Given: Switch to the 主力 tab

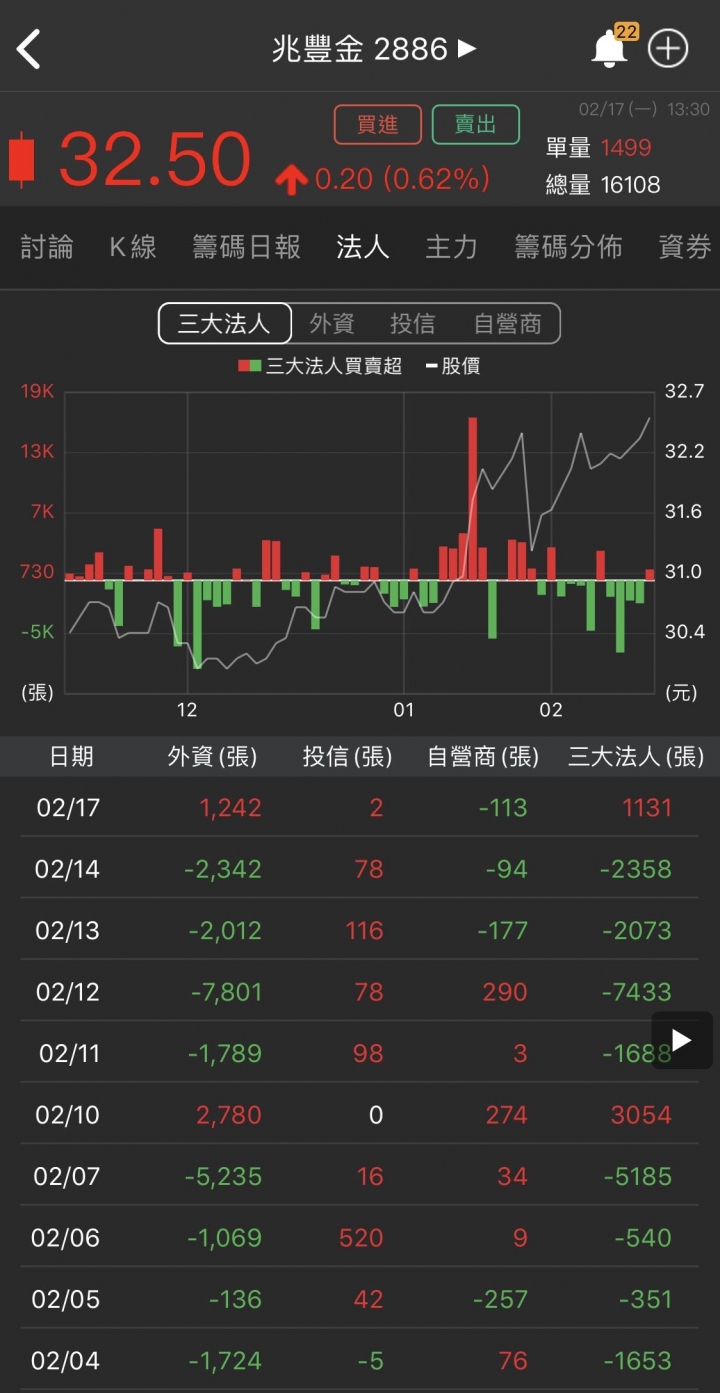Looking at the screenshot, I should click(x=451, y=247).
